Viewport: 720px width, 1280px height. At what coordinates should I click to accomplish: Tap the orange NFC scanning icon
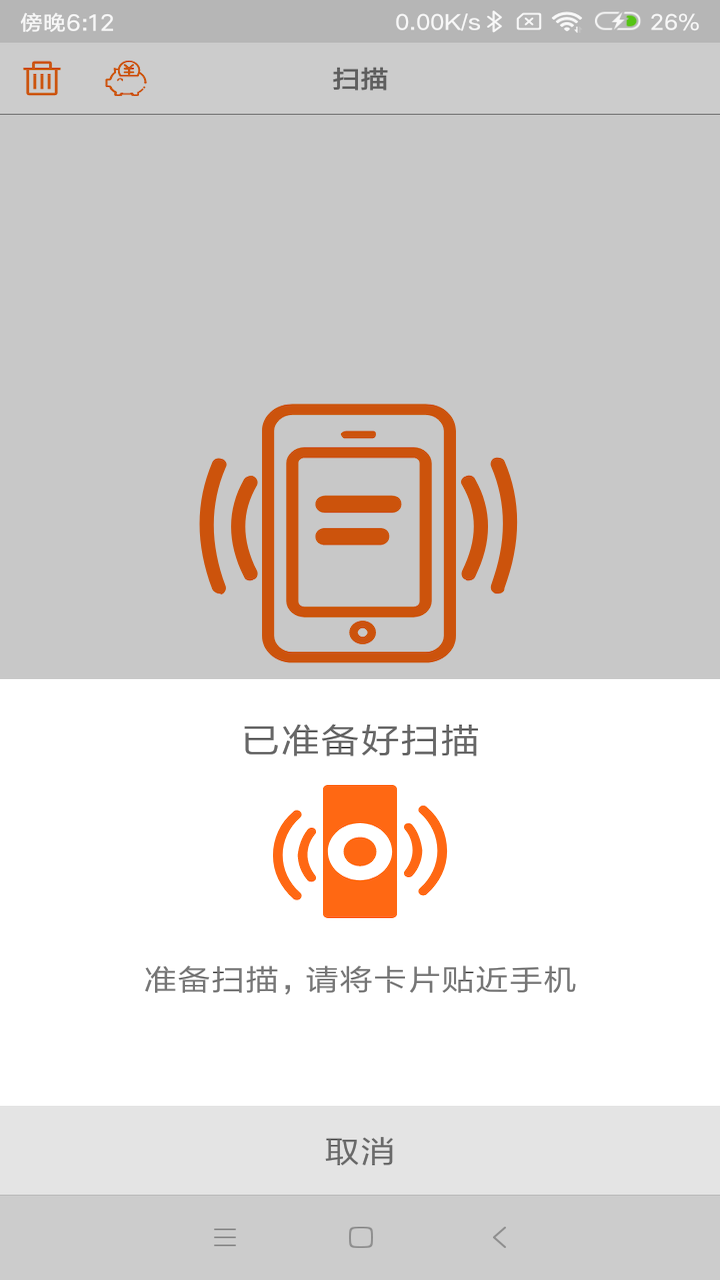point(360,850)
